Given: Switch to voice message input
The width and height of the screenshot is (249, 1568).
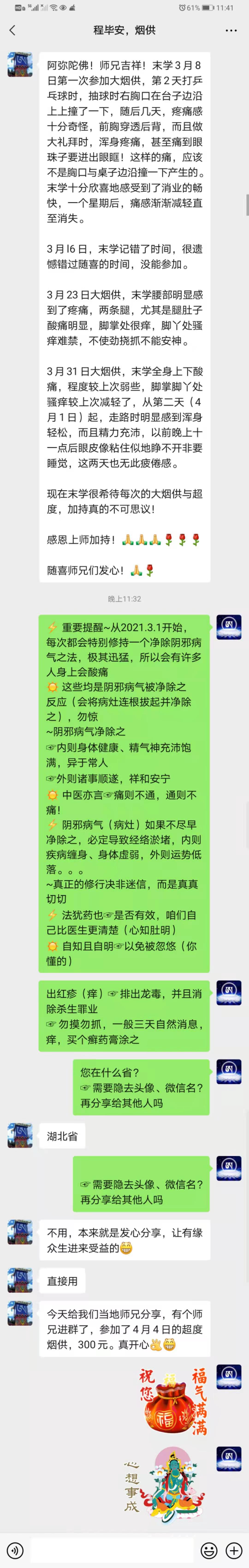Looking at the screenshot, I should 15,1550.
